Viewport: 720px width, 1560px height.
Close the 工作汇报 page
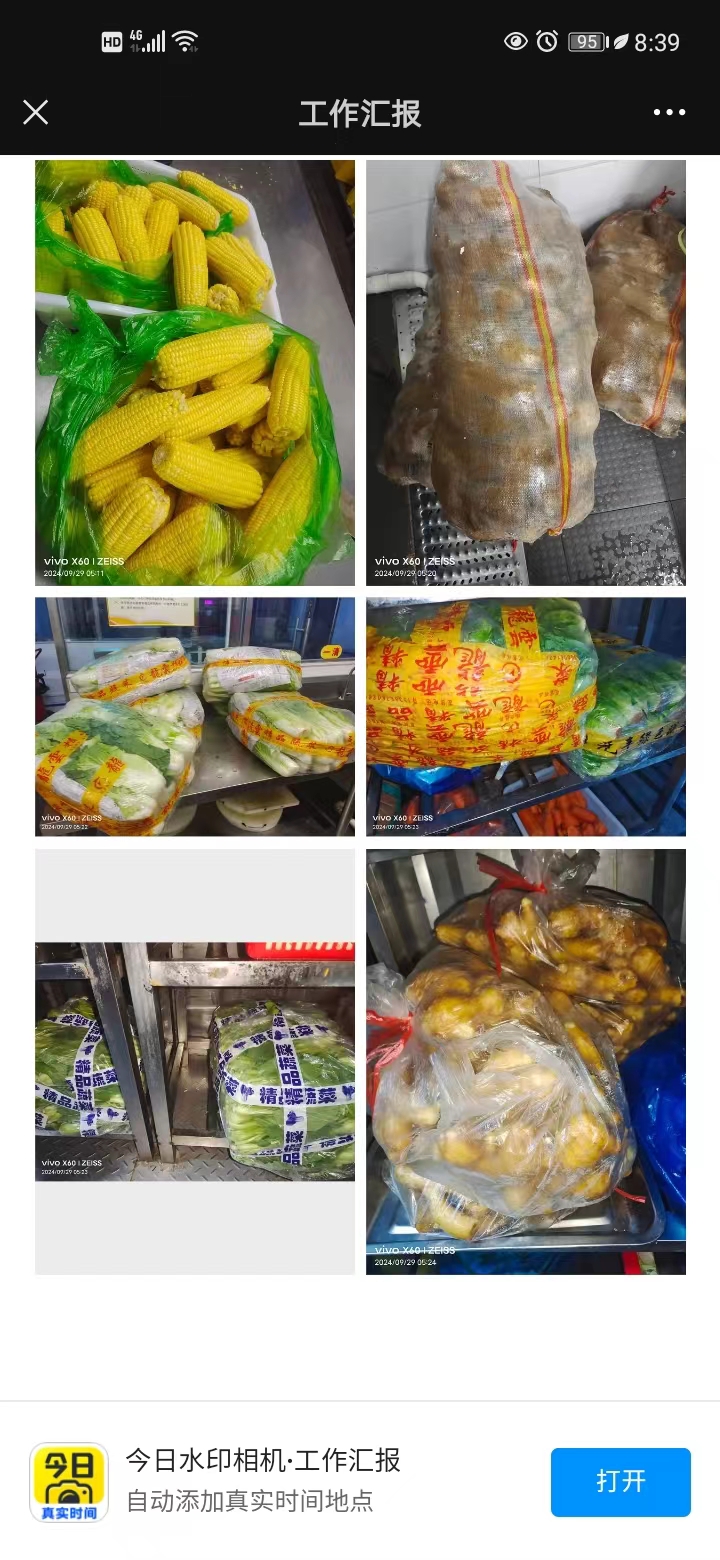point(36,112)
